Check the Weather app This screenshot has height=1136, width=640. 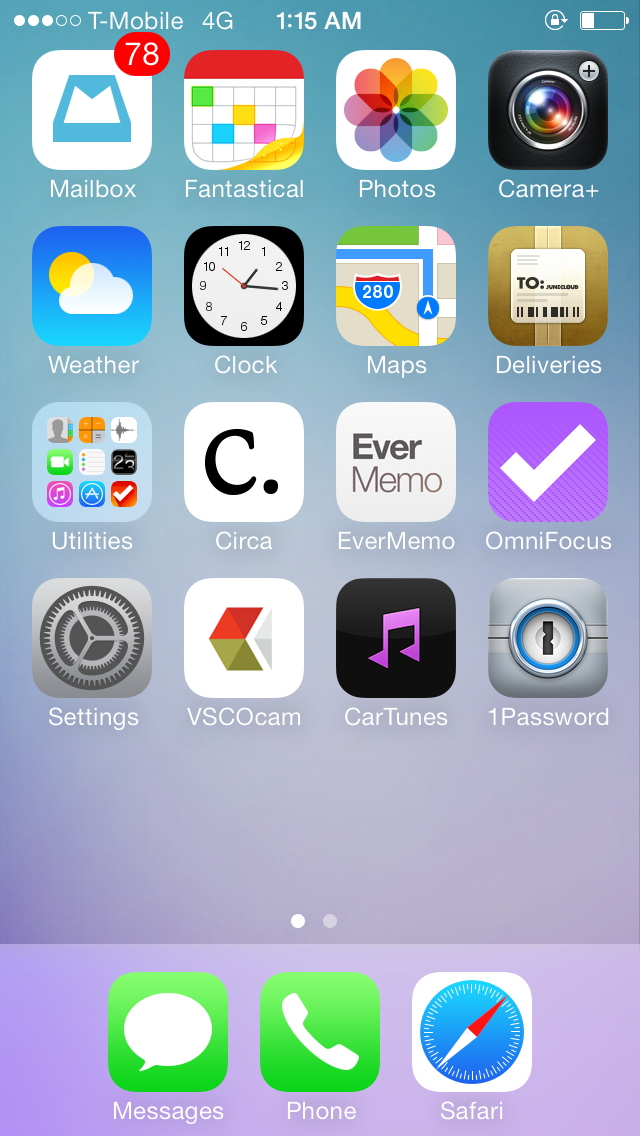click(x=92, y=286)
